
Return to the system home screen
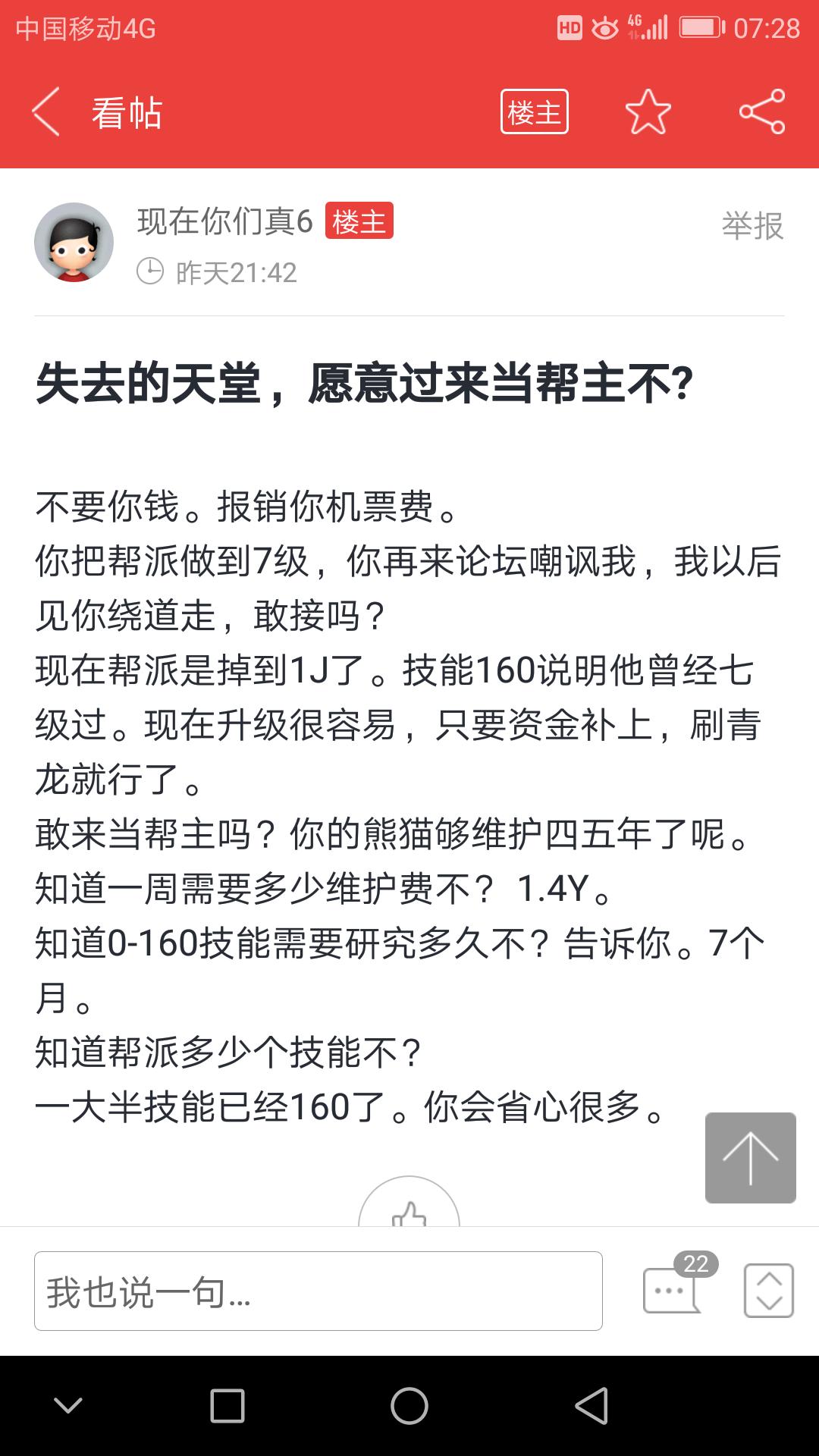click(409, 1406)
